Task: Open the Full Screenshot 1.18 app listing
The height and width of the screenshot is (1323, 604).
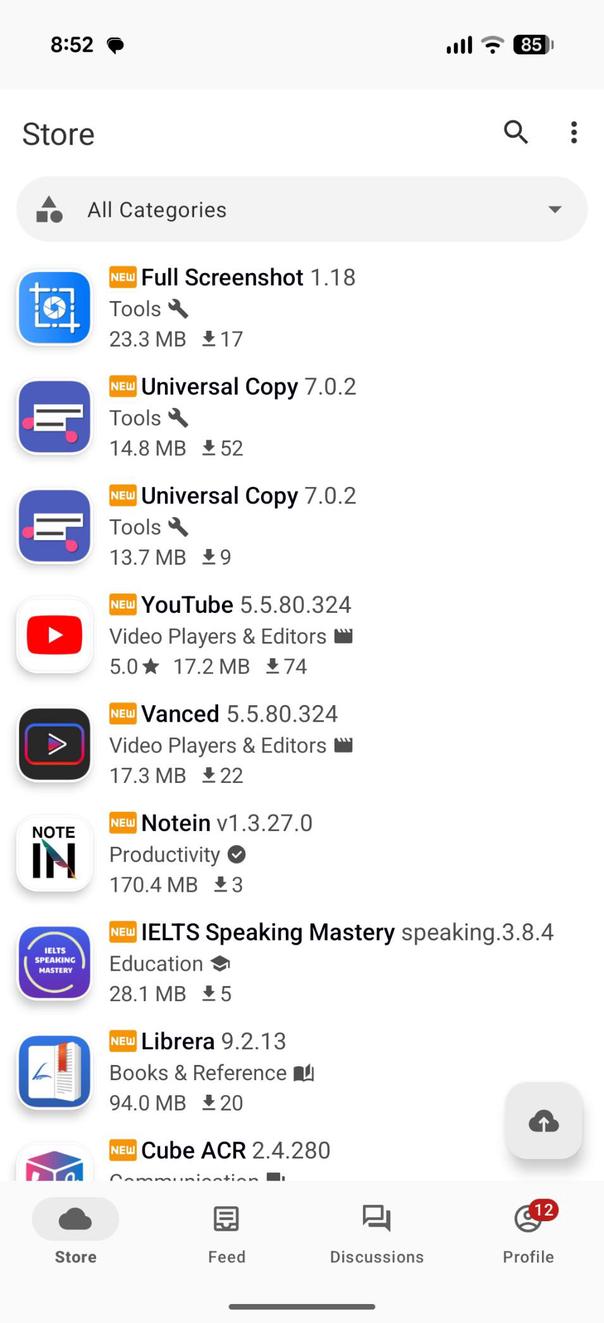Action: pos(302,308)
